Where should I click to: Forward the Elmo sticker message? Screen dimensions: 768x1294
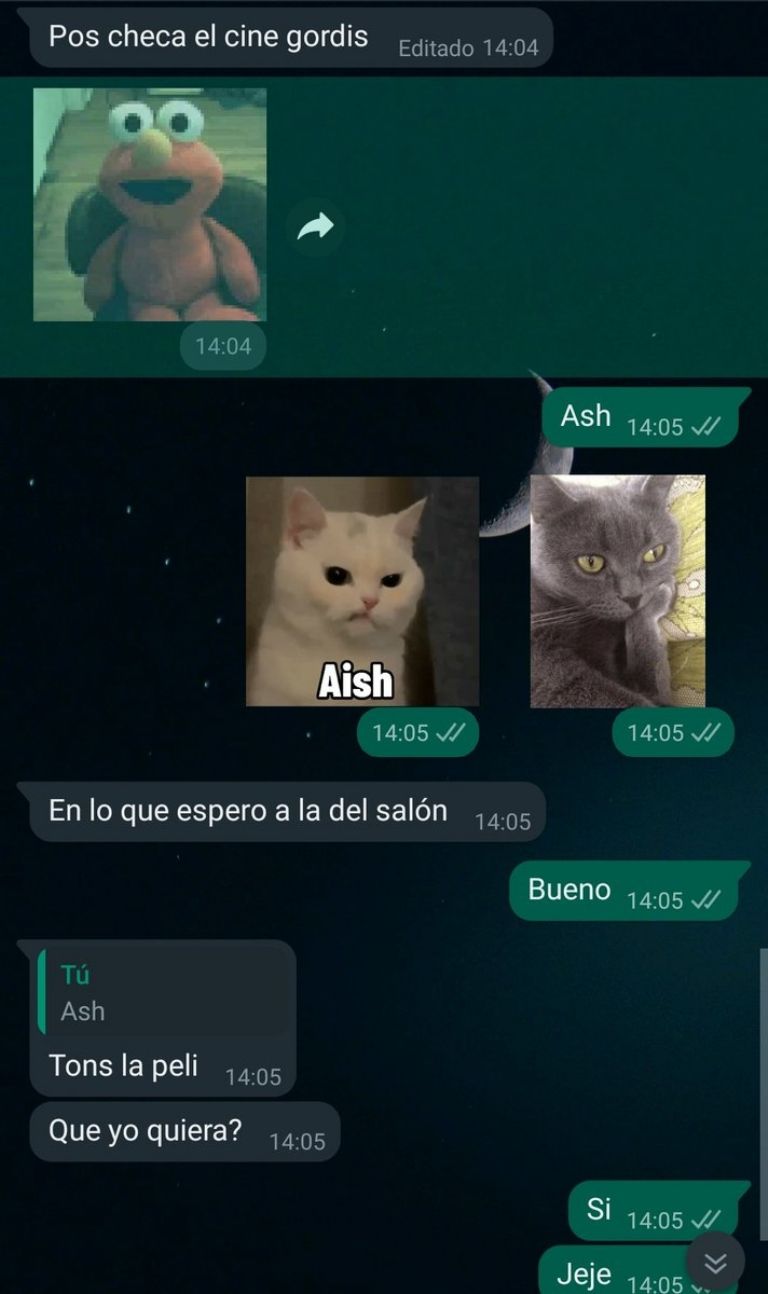[316, 228]
